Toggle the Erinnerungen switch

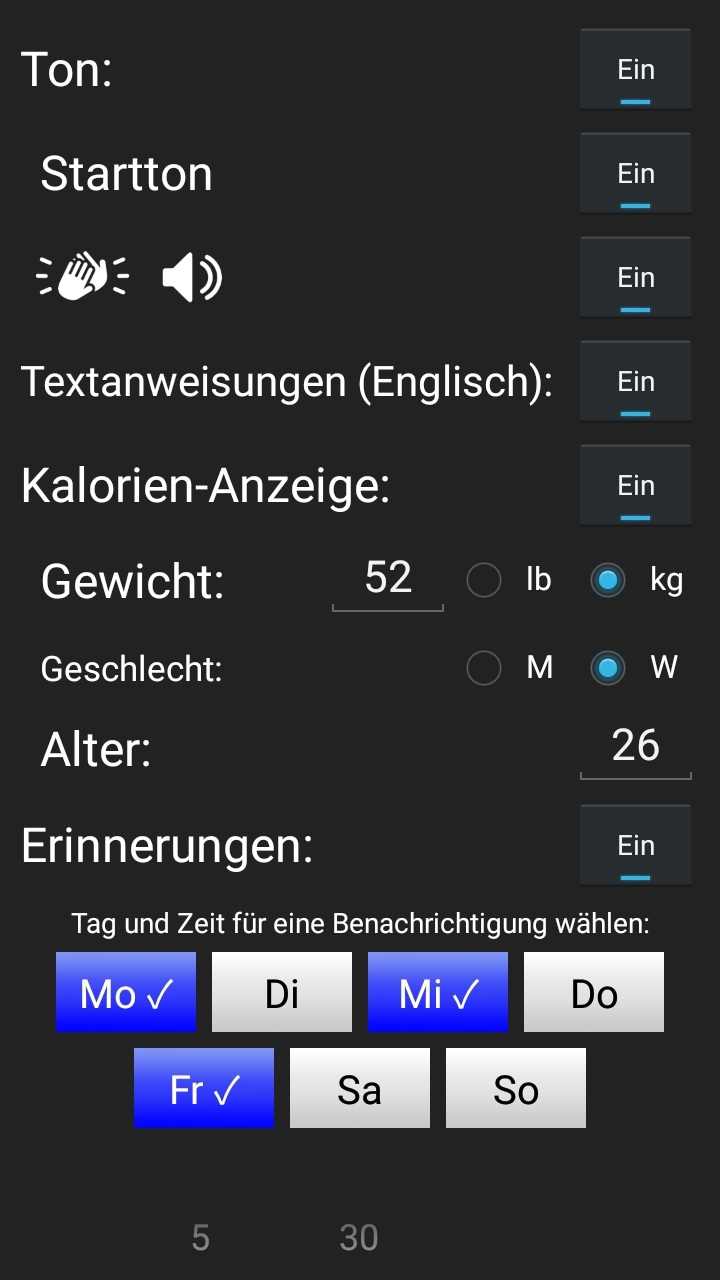[x=635, y=846]
